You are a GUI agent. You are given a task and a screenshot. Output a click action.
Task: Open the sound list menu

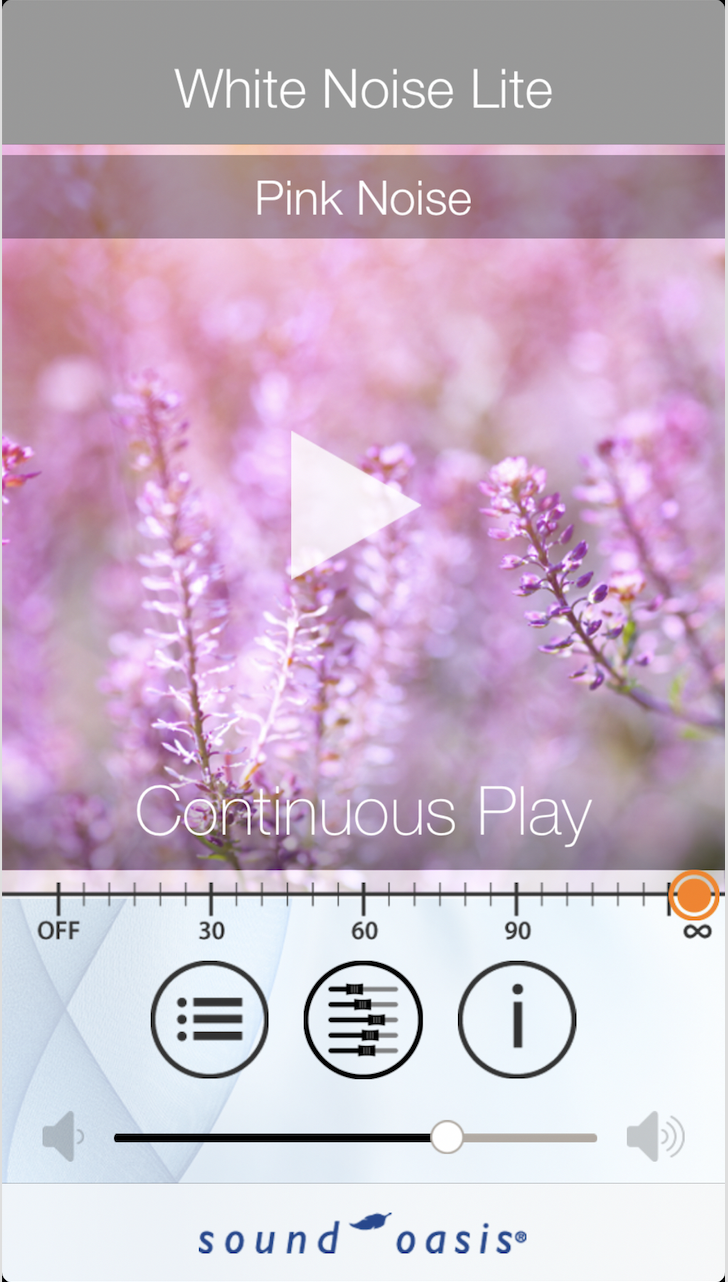pos(210,1020)
